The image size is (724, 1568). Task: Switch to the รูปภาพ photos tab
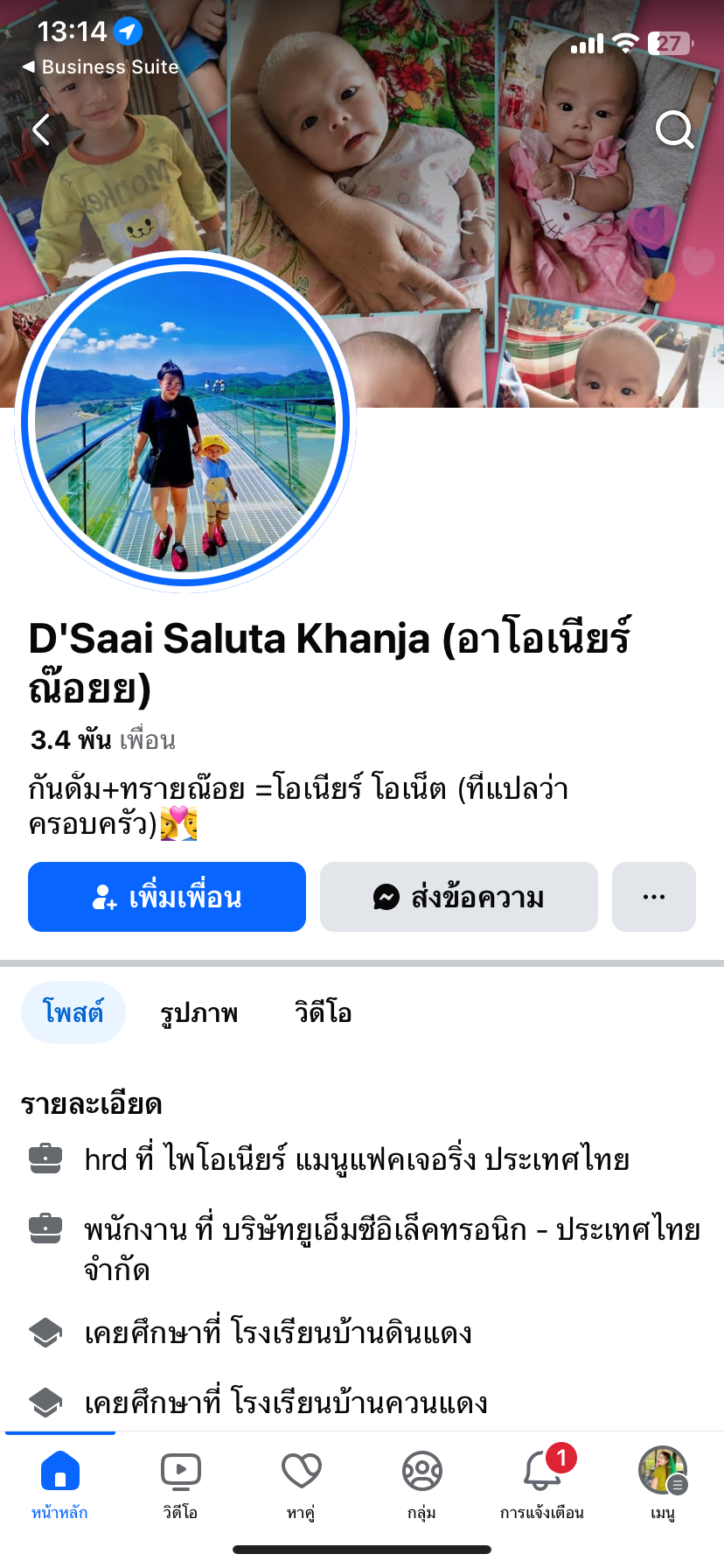(199, 1012)
